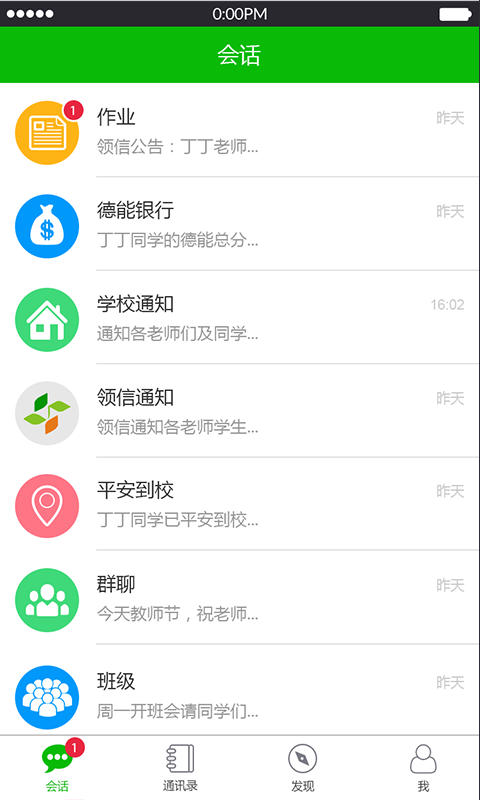
Task: Open the 作业 conversation
Action: 240,130
